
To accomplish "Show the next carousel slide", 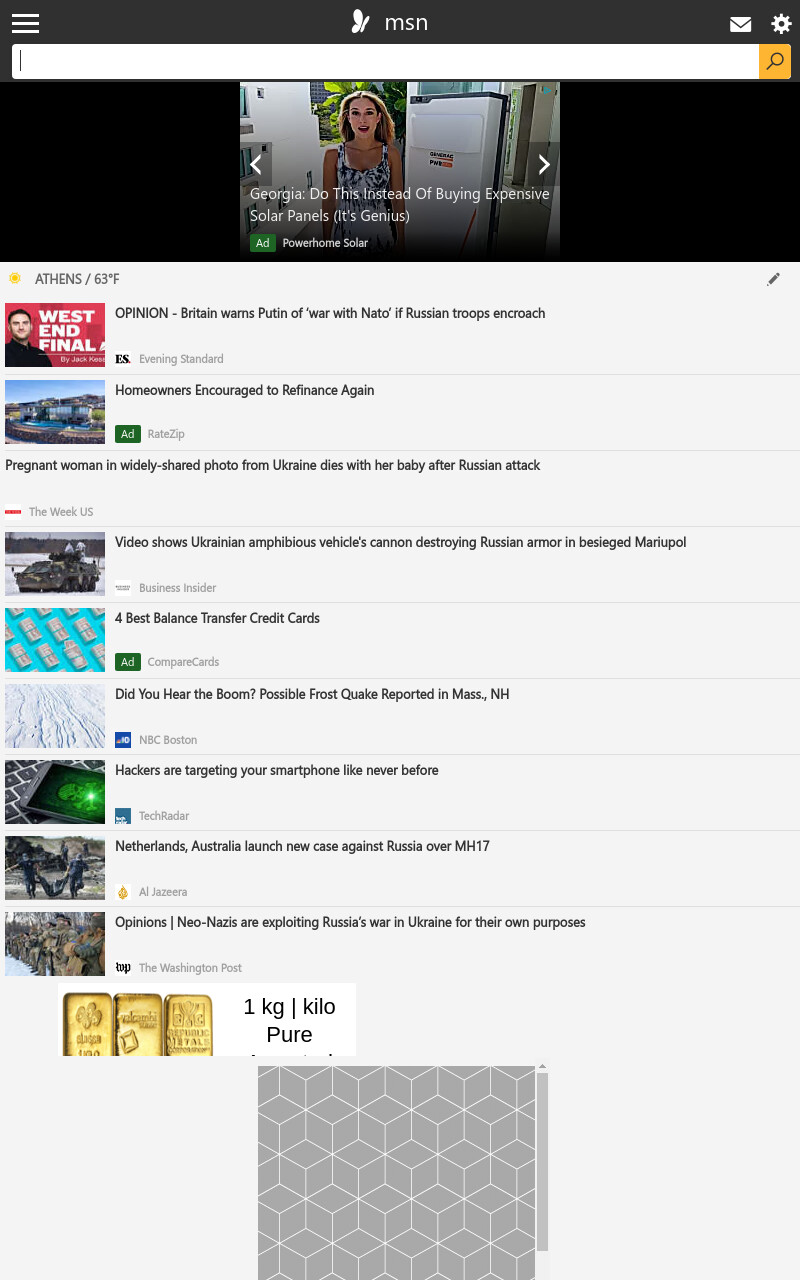I will (544, 164).
